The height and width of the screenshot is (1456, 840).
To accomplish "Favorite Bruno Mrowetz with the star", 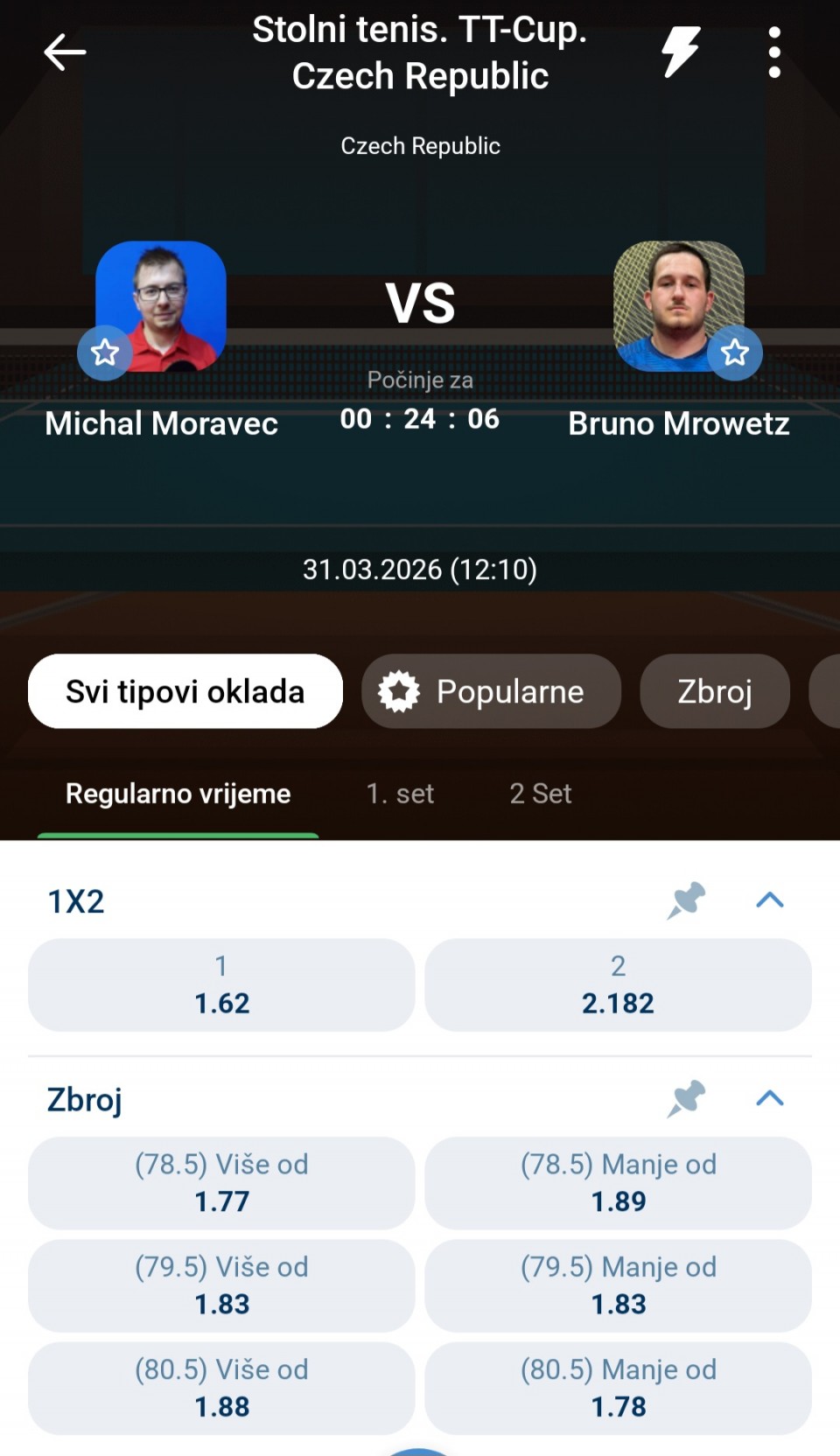I will pos(734,353).
